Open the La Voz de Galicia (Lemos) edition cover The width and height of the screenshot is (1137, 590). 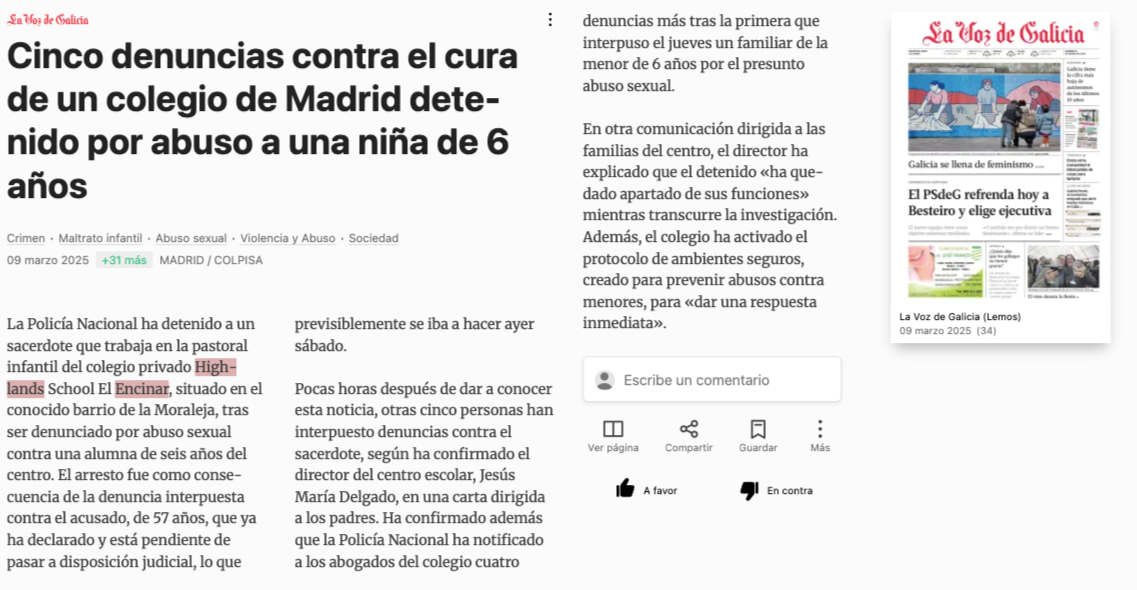[x=1001, y=177]
